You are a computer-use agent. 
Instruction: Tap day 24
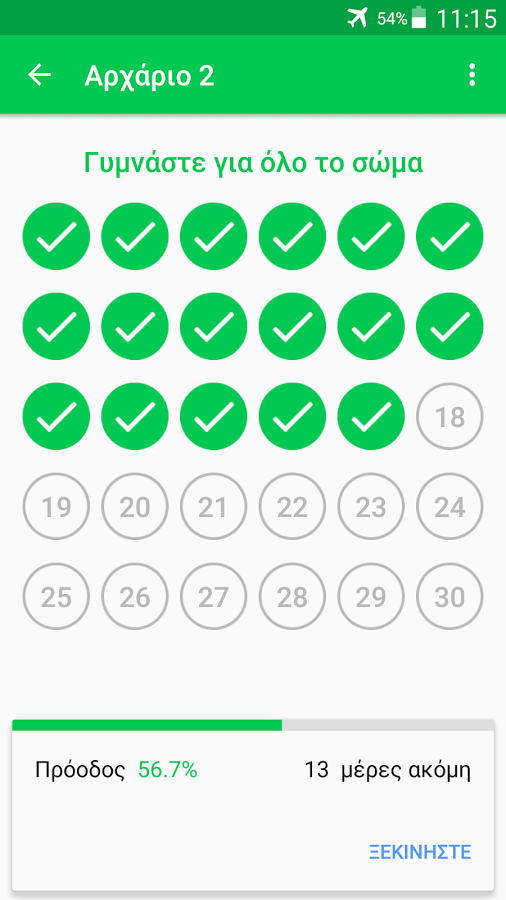point(450,507)
